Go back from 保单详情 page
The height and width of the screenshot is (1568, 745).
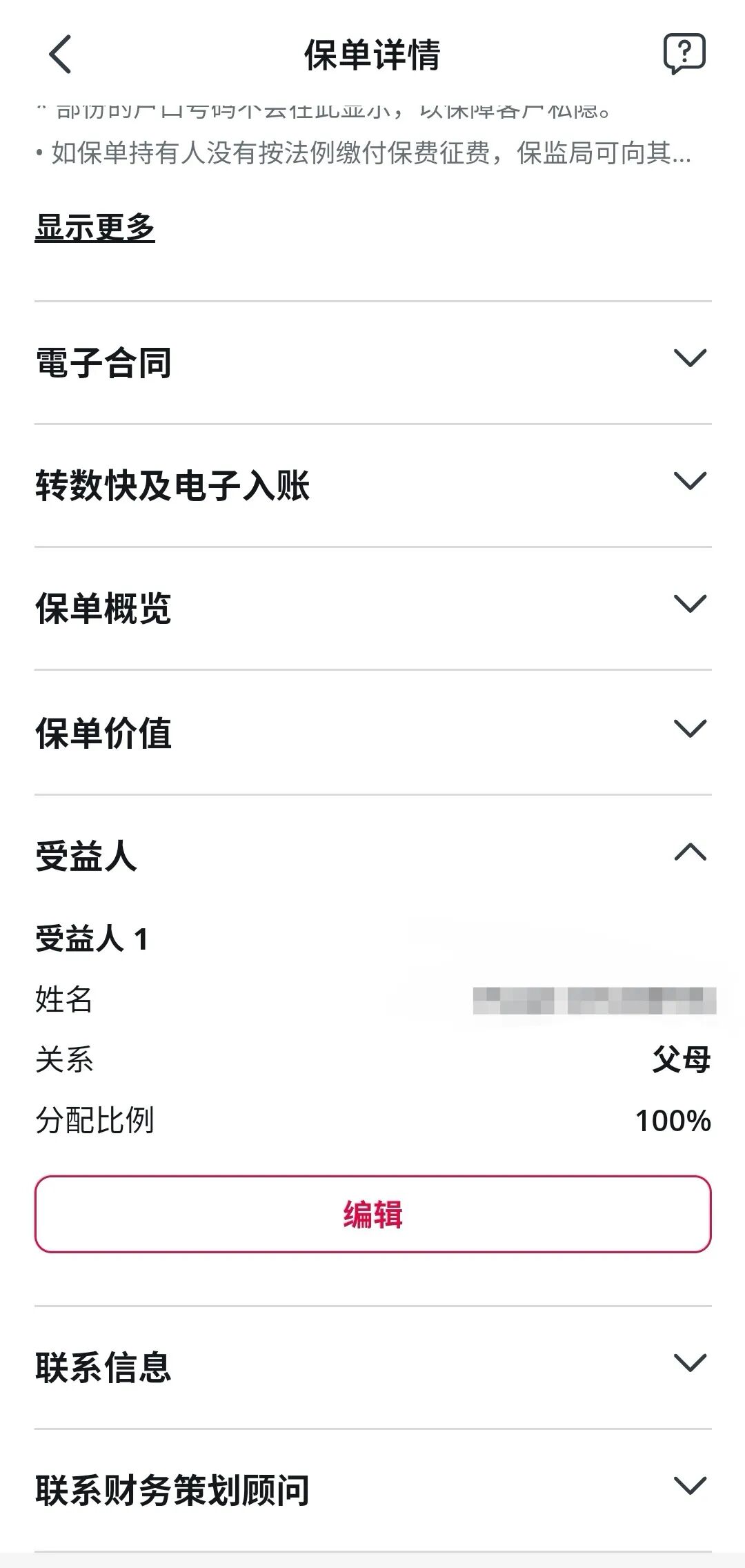point(61,54)
